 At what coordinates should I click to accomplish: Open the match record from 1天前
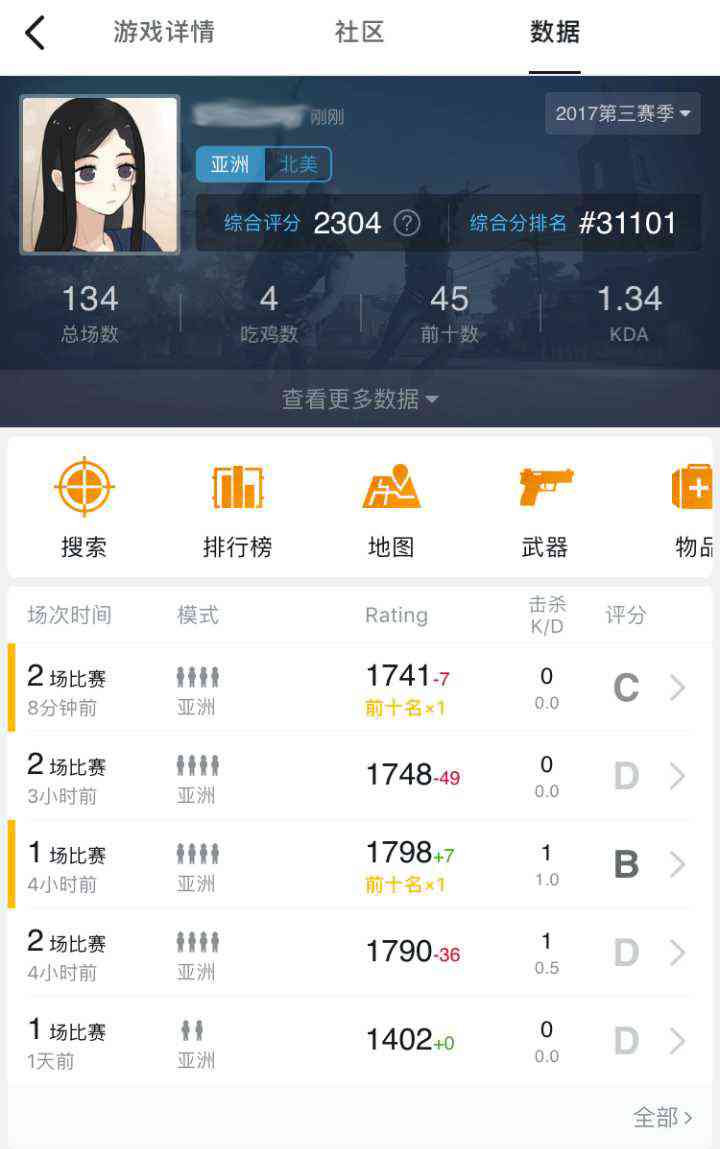pyautogui.click(x=360, y=1040)
